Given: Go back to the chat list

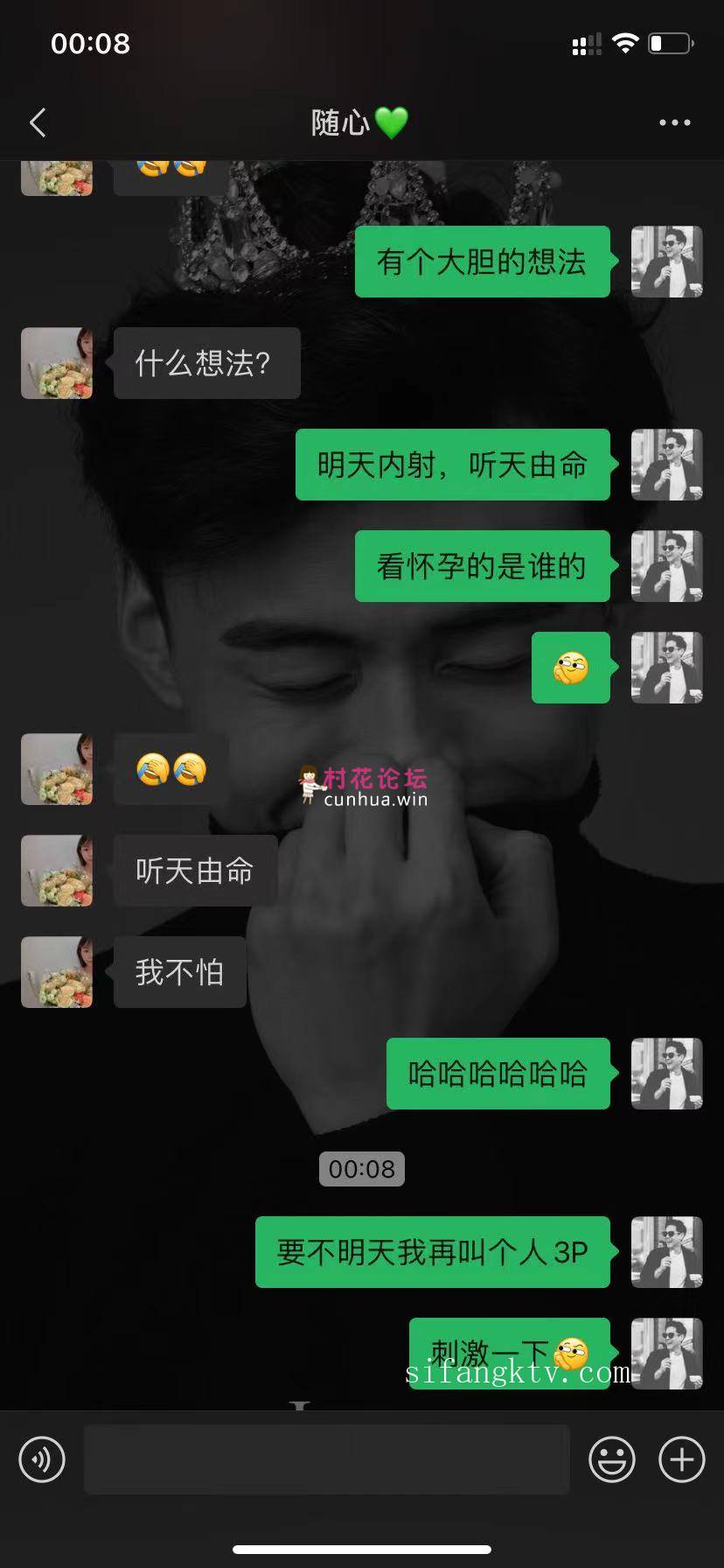Looking at the screenshot, I should 38,122.
